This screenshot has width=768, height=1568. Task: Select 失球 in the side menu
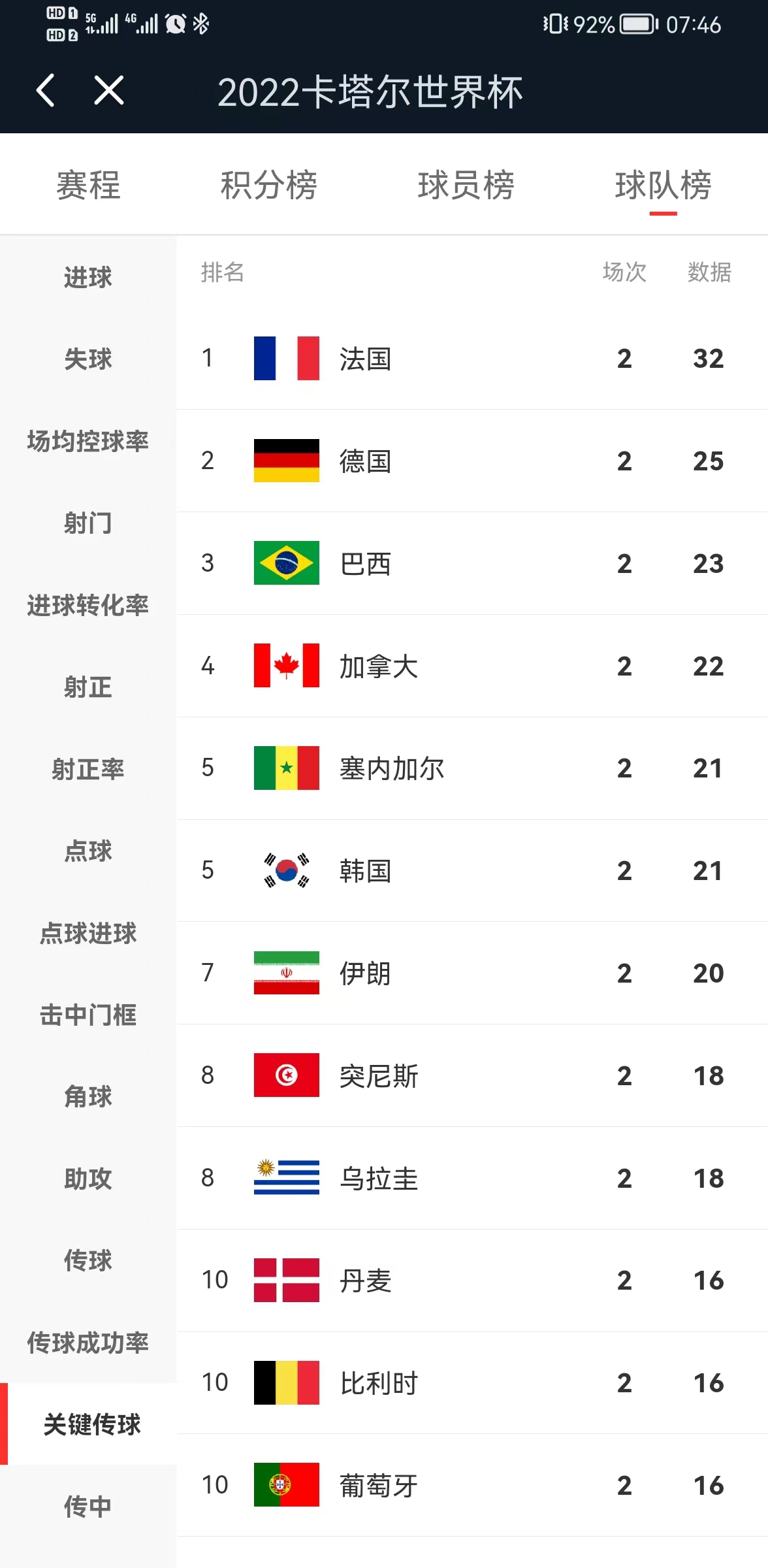pyautogui.click(x=88, y=359)
